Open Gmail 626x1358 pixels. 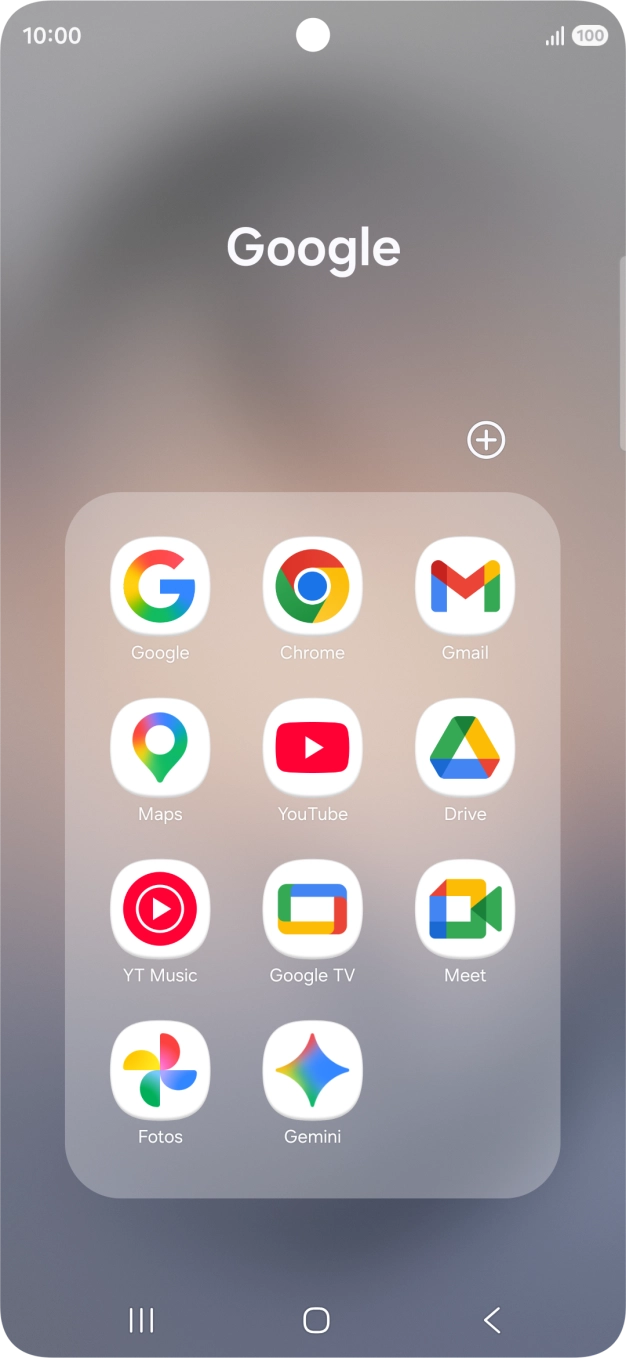coord(465,586)
